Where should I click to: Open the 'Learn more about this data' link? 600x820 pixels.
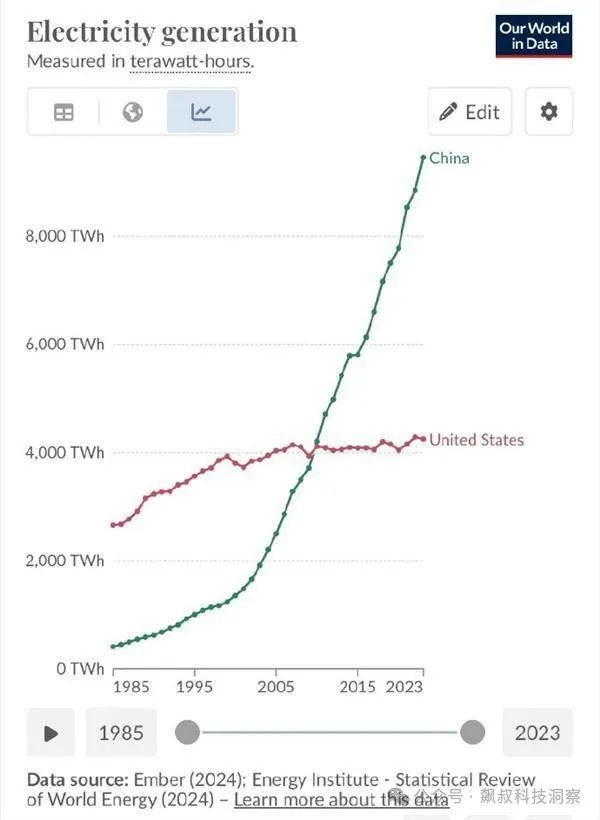coord(340,799)
